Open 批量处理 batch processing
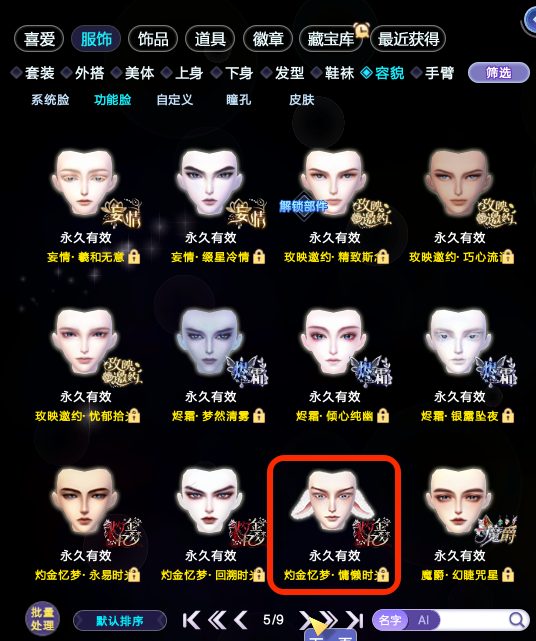536x641 pixels. [42, 619]
